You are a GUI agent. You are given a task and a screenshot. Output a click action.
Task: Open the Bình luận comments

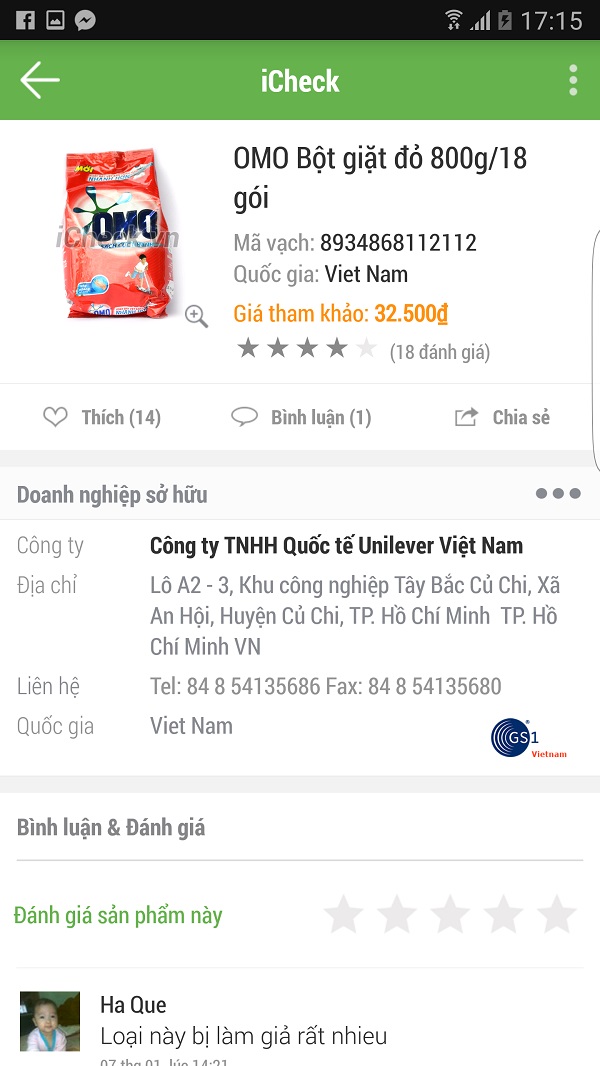[301, 417]
